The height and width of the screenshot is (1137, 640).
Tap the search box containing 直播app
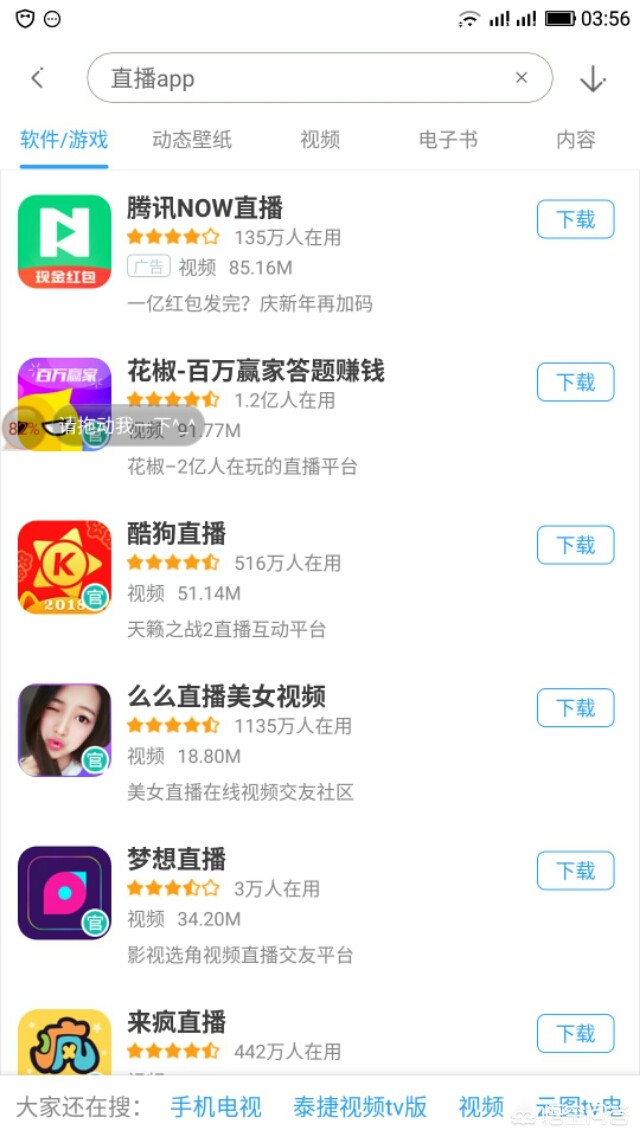pos(300,78)
